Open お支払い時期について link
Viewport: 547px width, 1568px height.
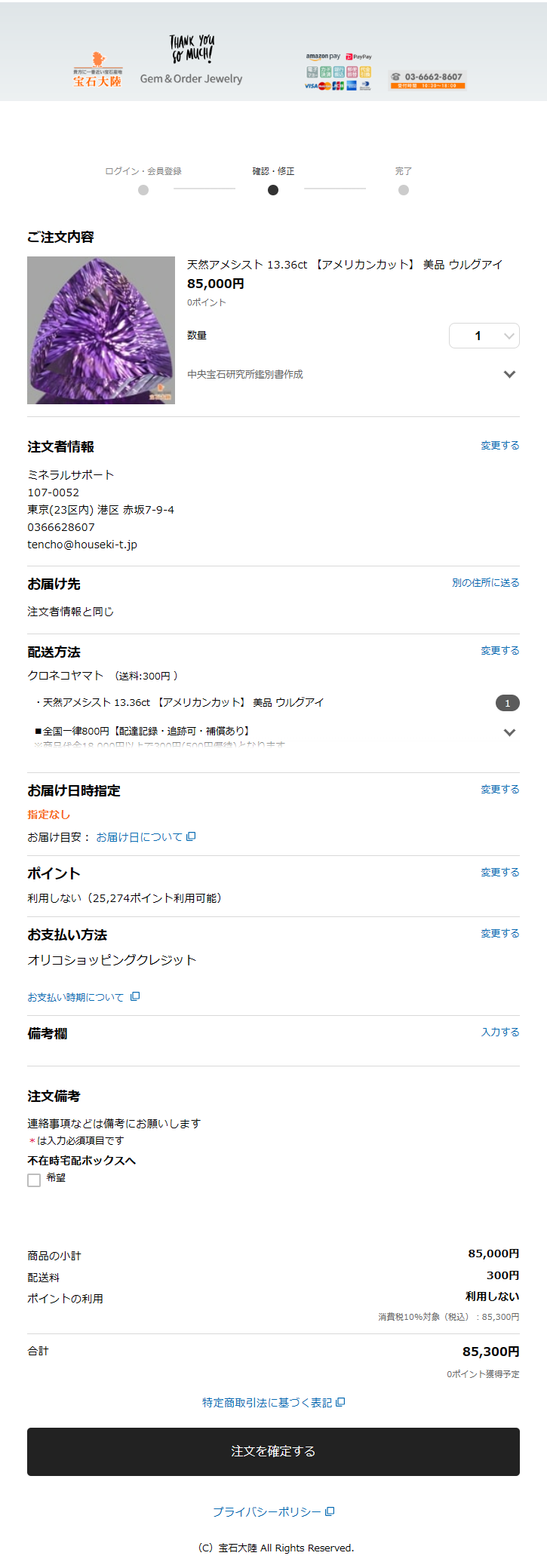pos(84,997)
